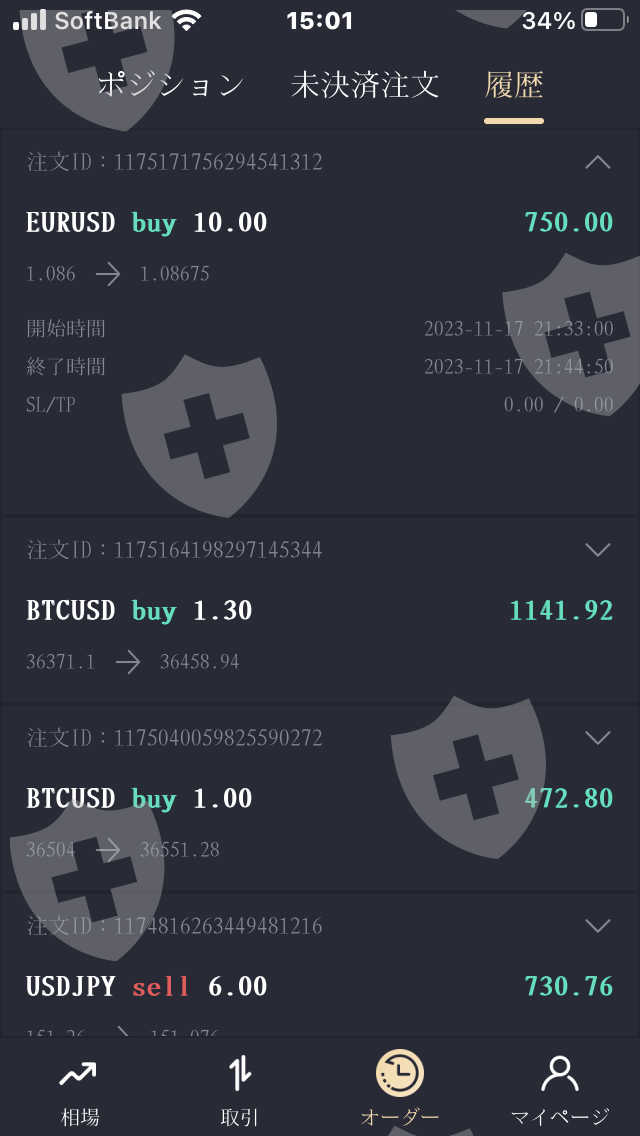Go to the 相場 market tab
640x1136 pixels.
click(x=80, y=1090)
